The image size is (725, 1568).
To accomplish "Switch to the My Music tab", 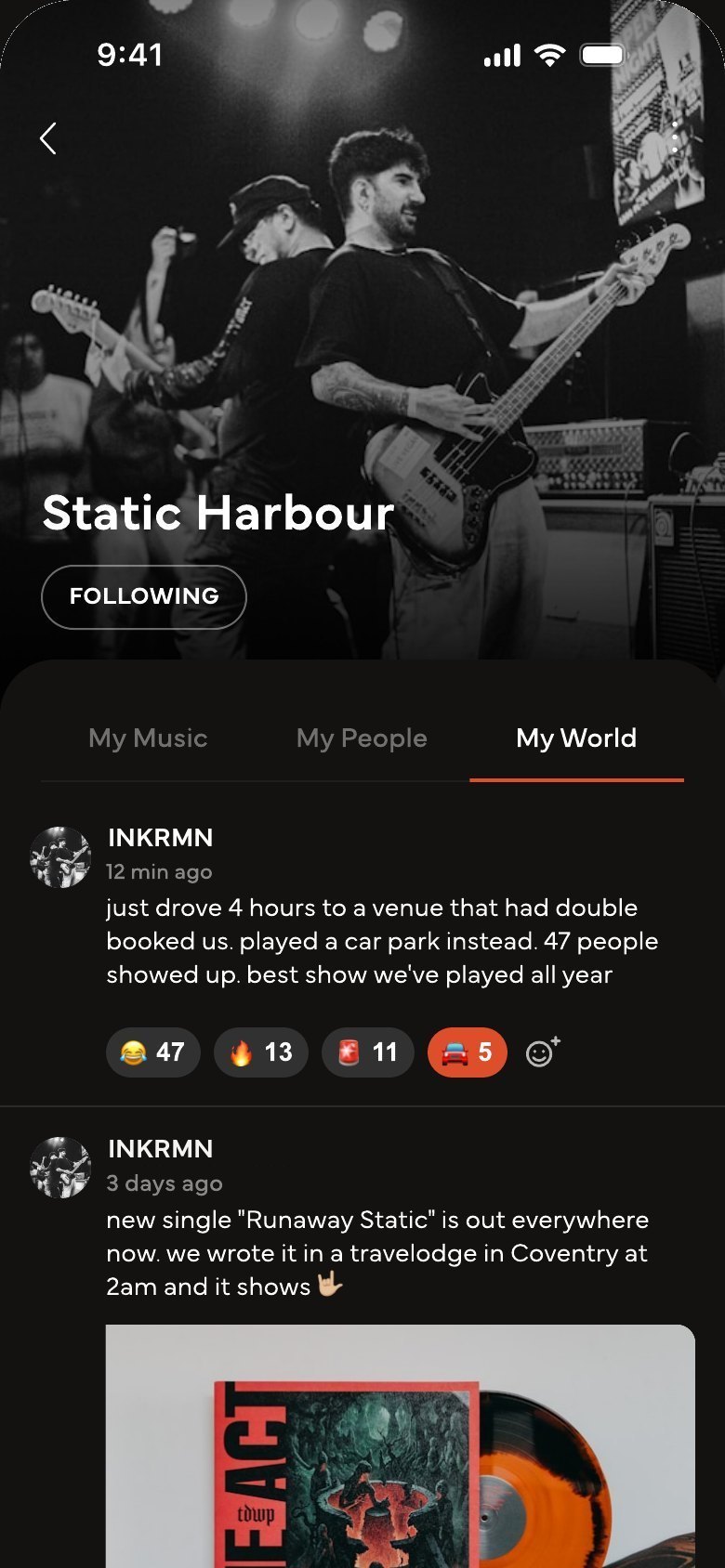I will tap(148, 738).
